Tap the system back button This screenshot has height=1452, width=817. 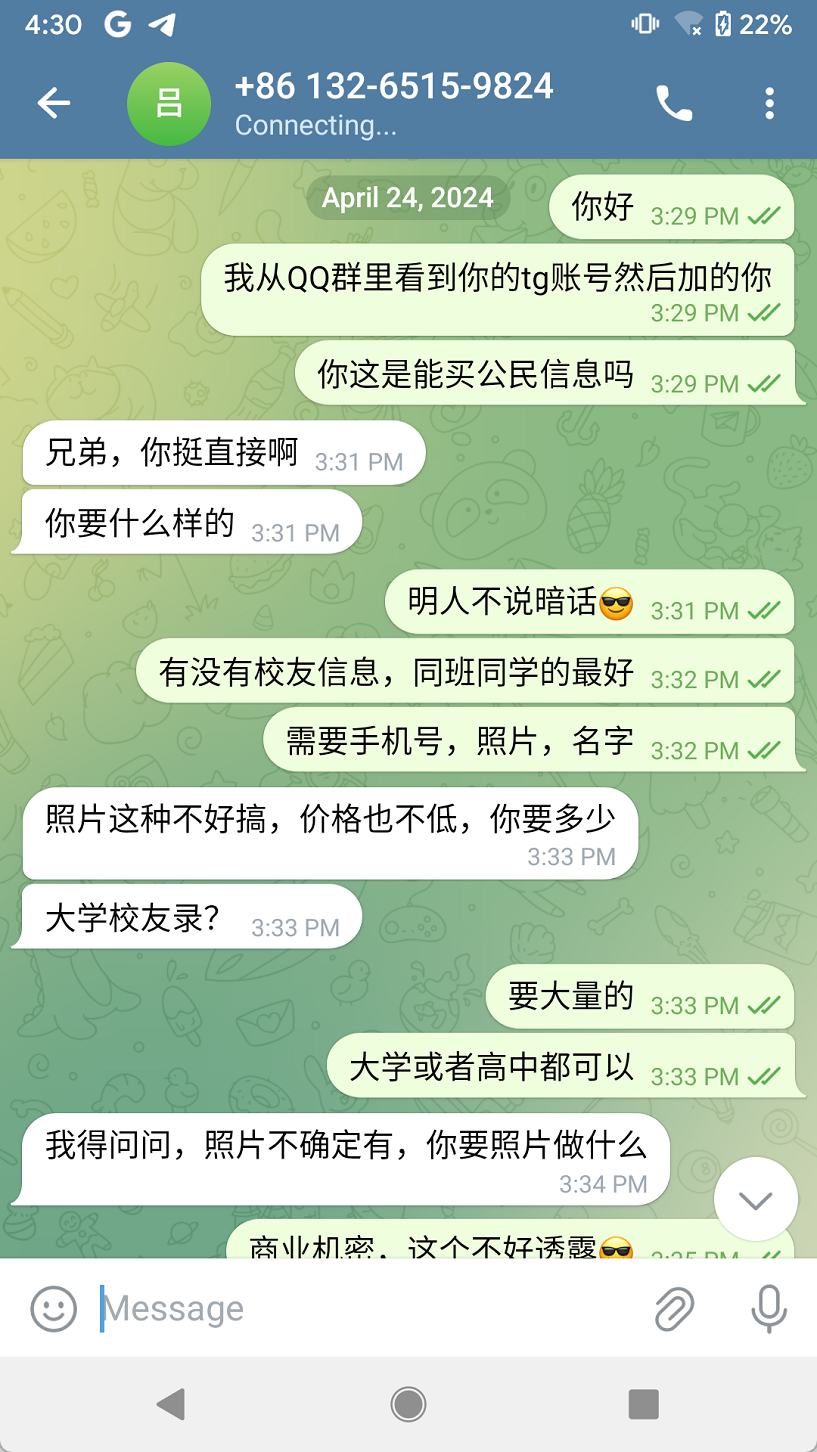click(172, 1404)
